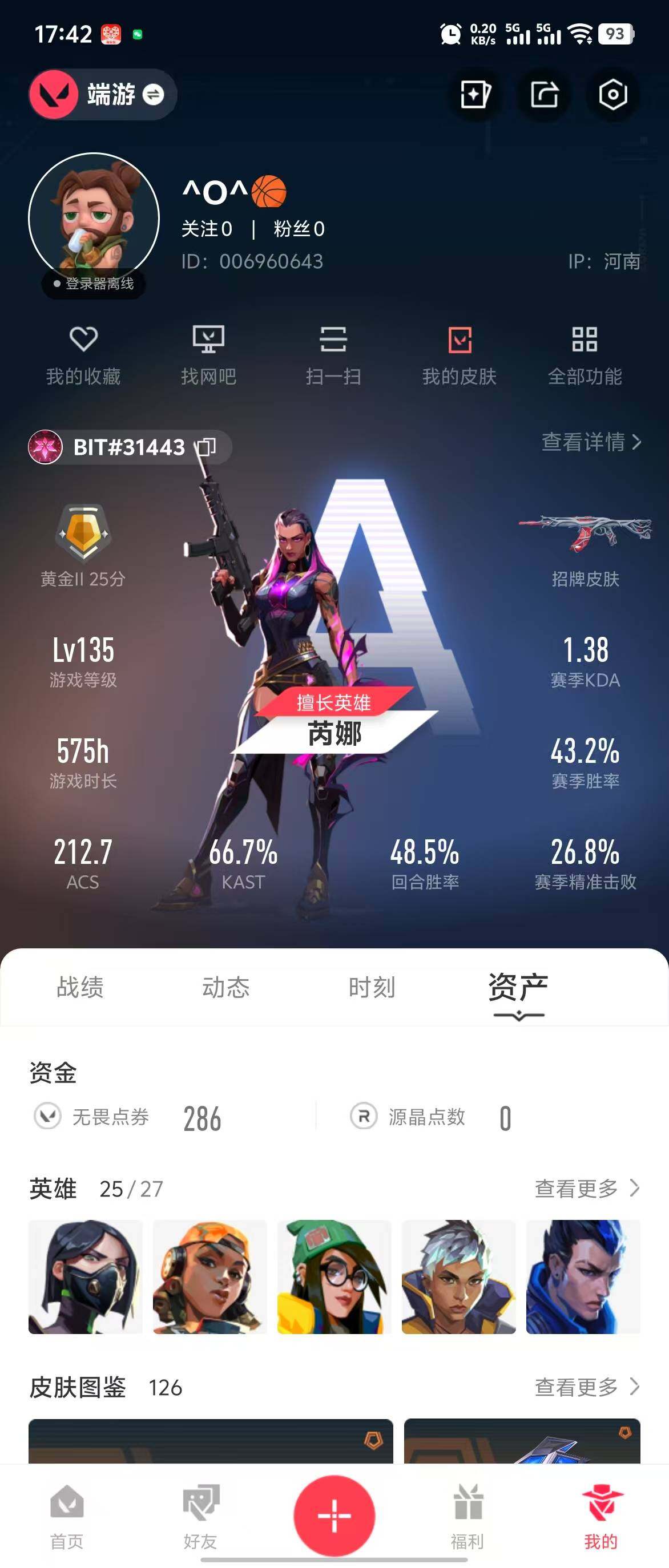Viewport: 669px width, 1568px height.
Task: Open the 好友 friends tab
Action: 201,1516
